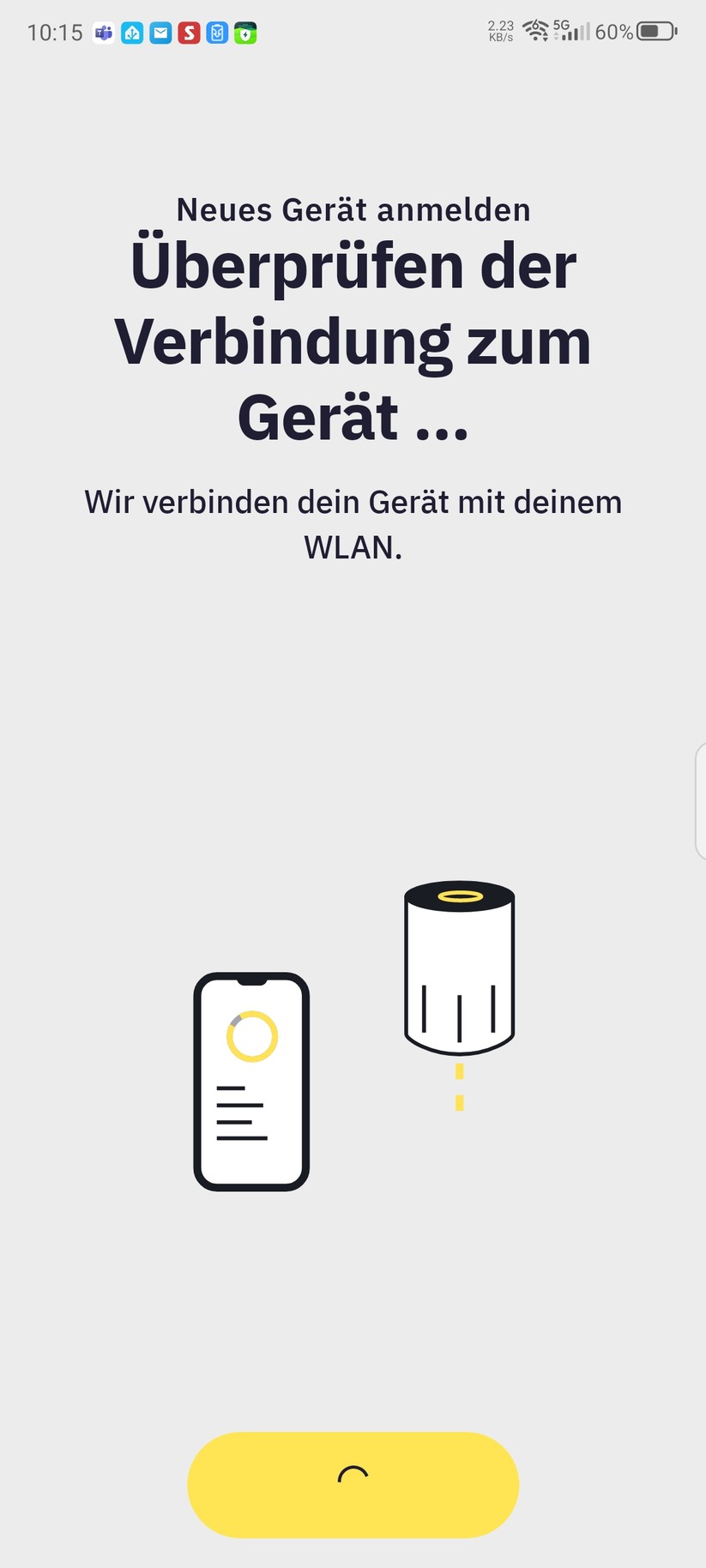Viewport: 706px width, 1568px height.
Task: Tap the title Überprüfen der Verbindung zum Gerät
Action: pos(353,341)
